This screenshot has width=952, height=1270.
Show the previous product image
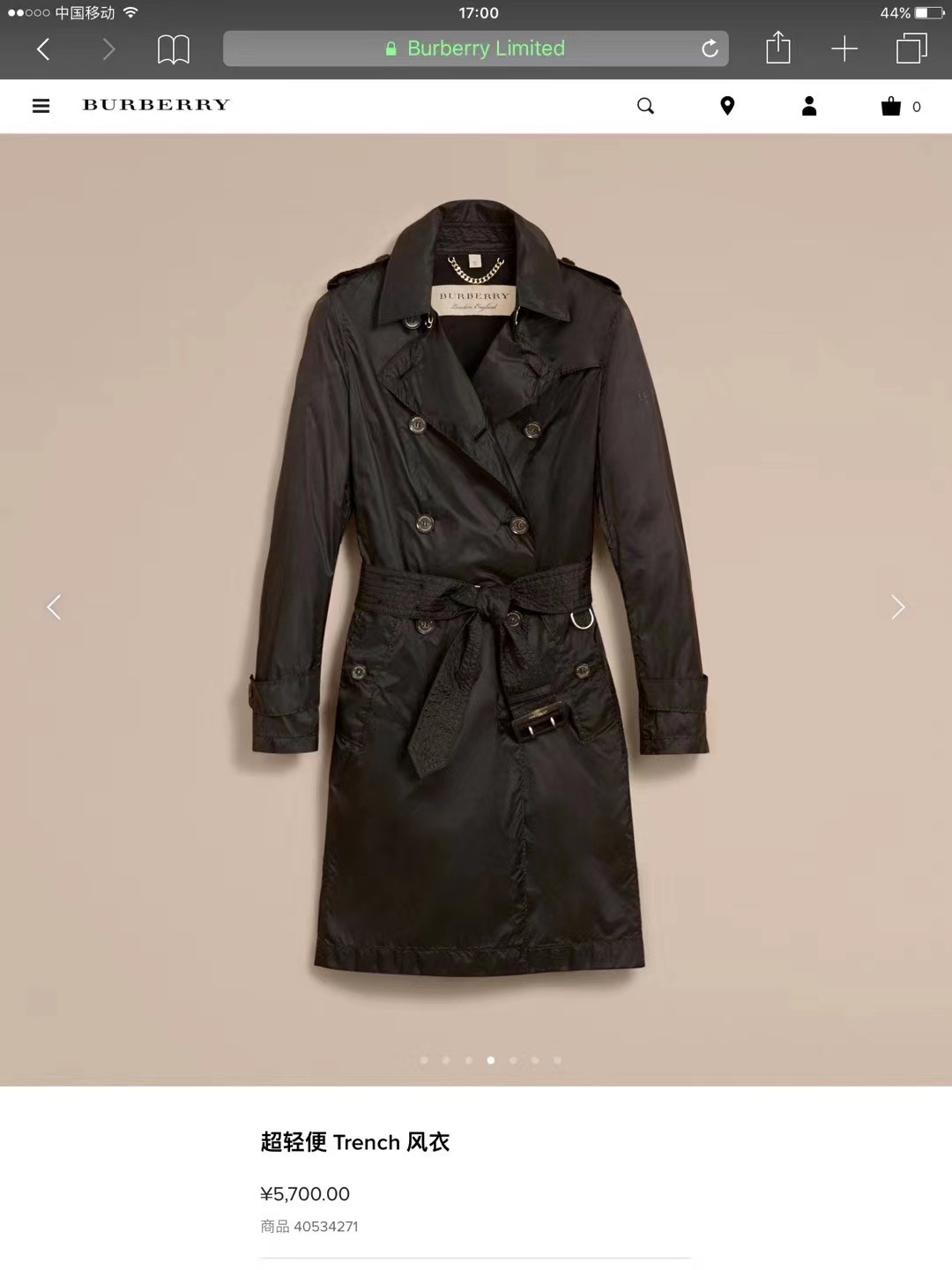[54, 607]
